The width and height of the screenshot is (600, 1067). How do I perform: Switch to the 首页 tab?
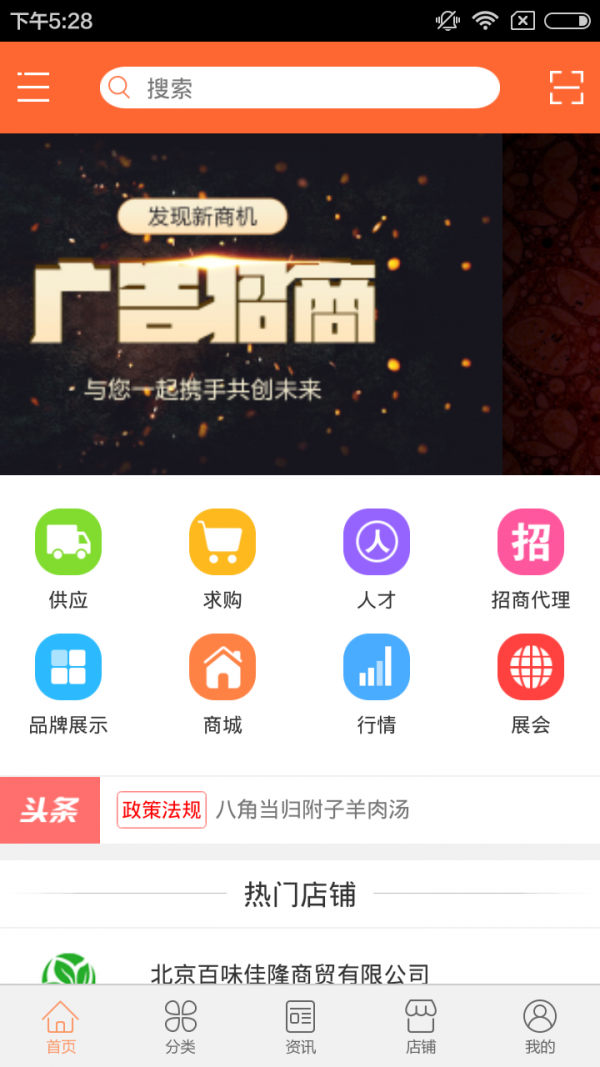pyautogui.click(x=60, y=1027)
